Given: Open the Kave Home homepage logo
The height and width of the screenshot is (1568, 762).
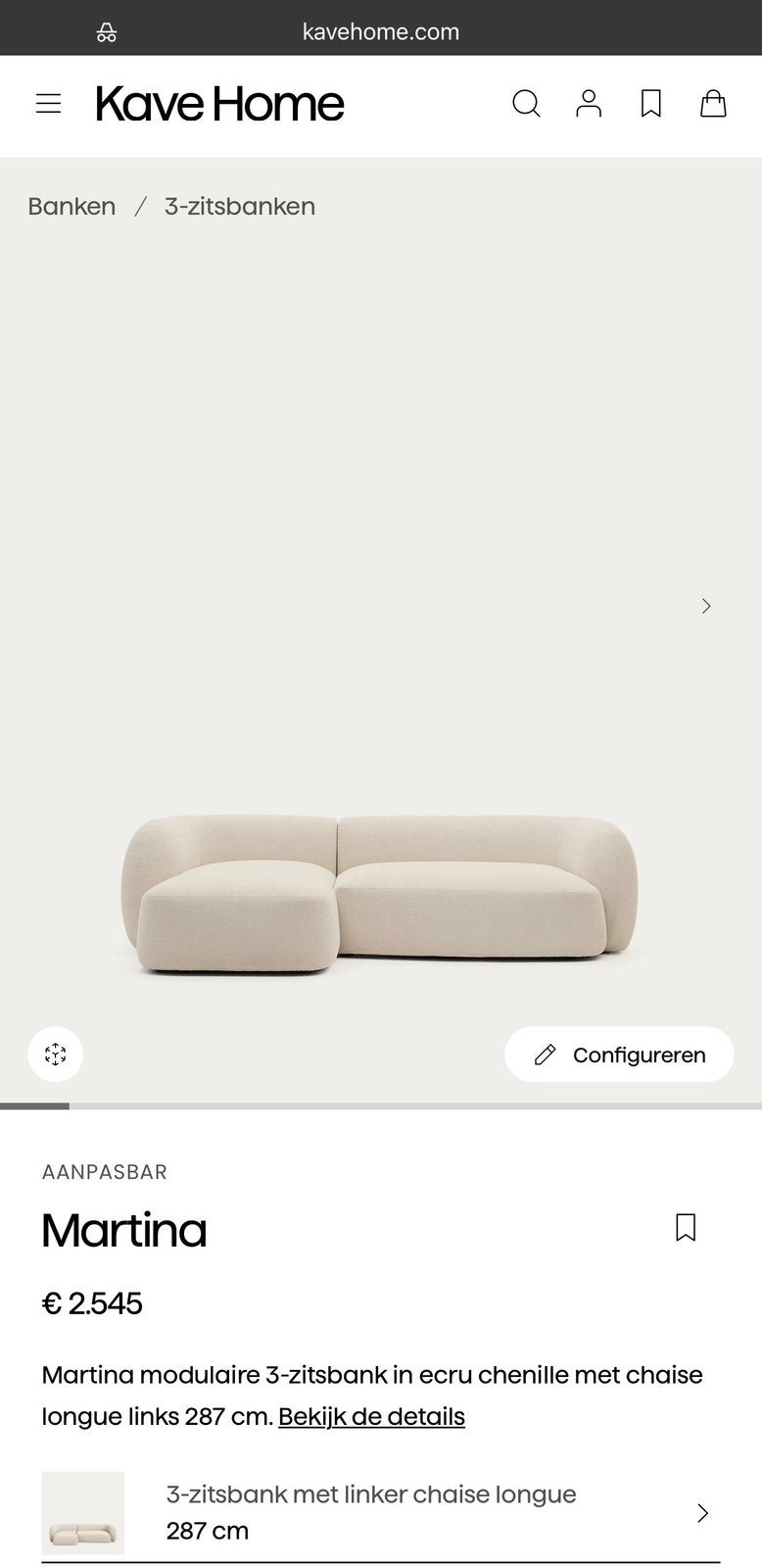Looking at the screenshot, I should click(x=220, y=104).
